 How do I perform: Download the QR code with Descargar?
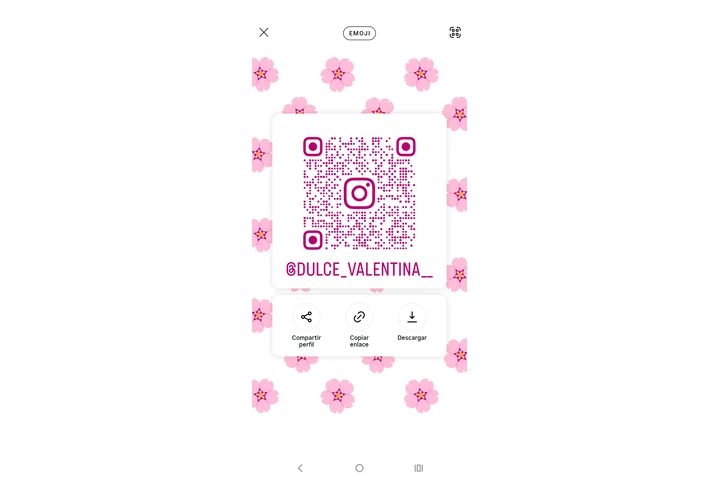click(x=412, y=317)
